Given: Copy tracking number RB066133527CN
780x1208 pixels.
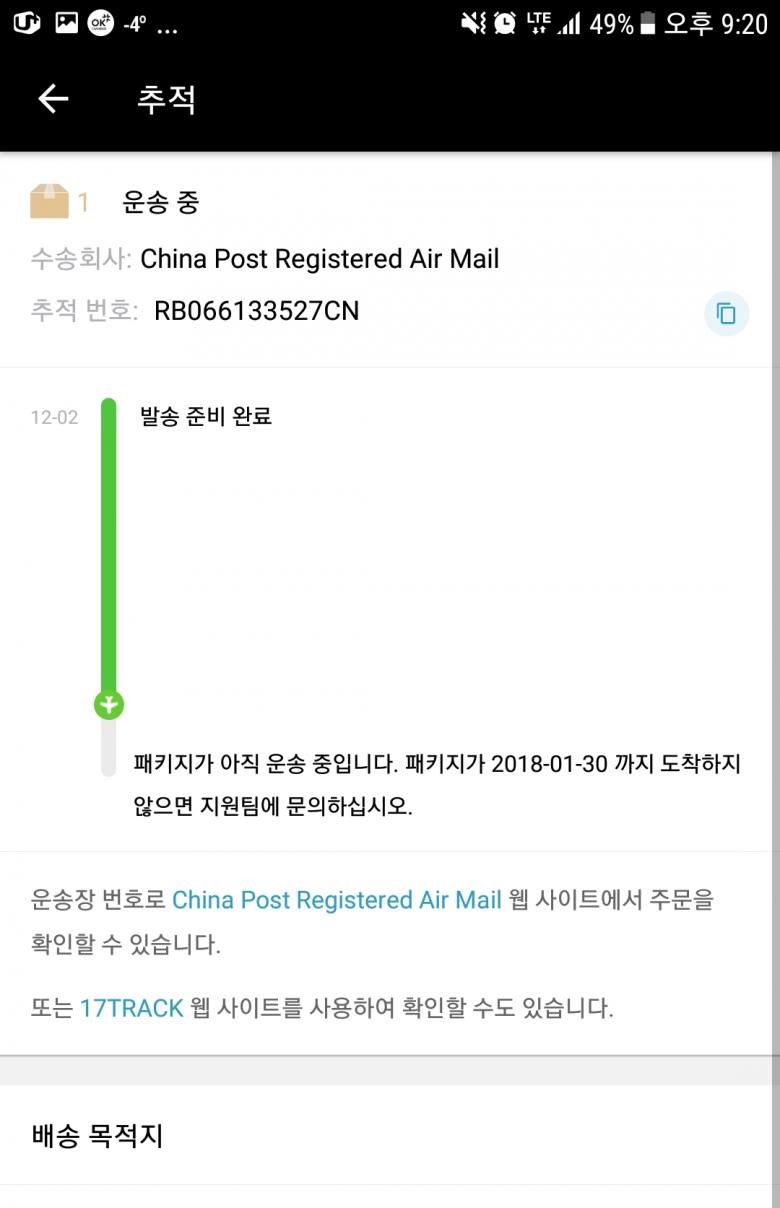Looking at the screenshot, I should [x=726, y=313].
